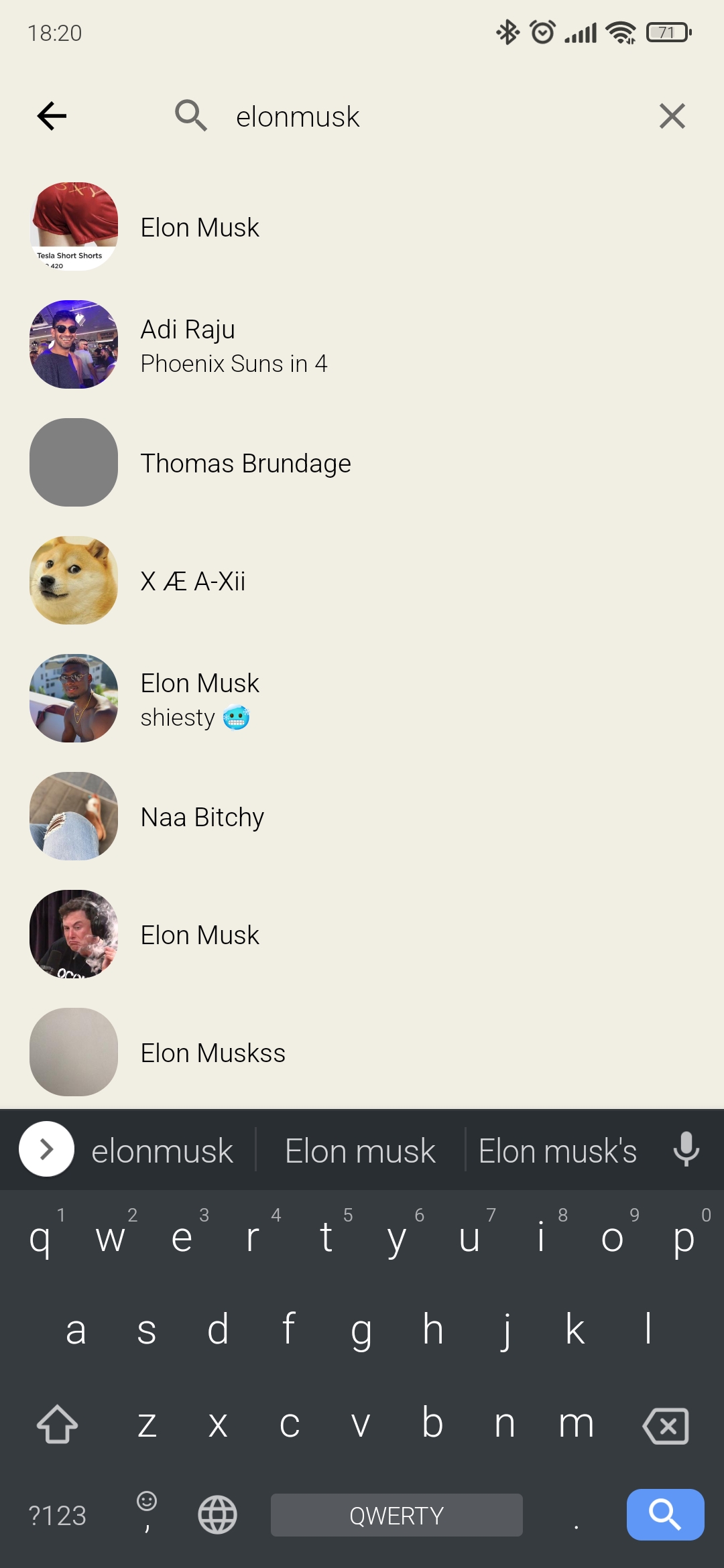Submit search with the blue keyboard key
The image size is (724, 1568).
tap(665, 1514)
